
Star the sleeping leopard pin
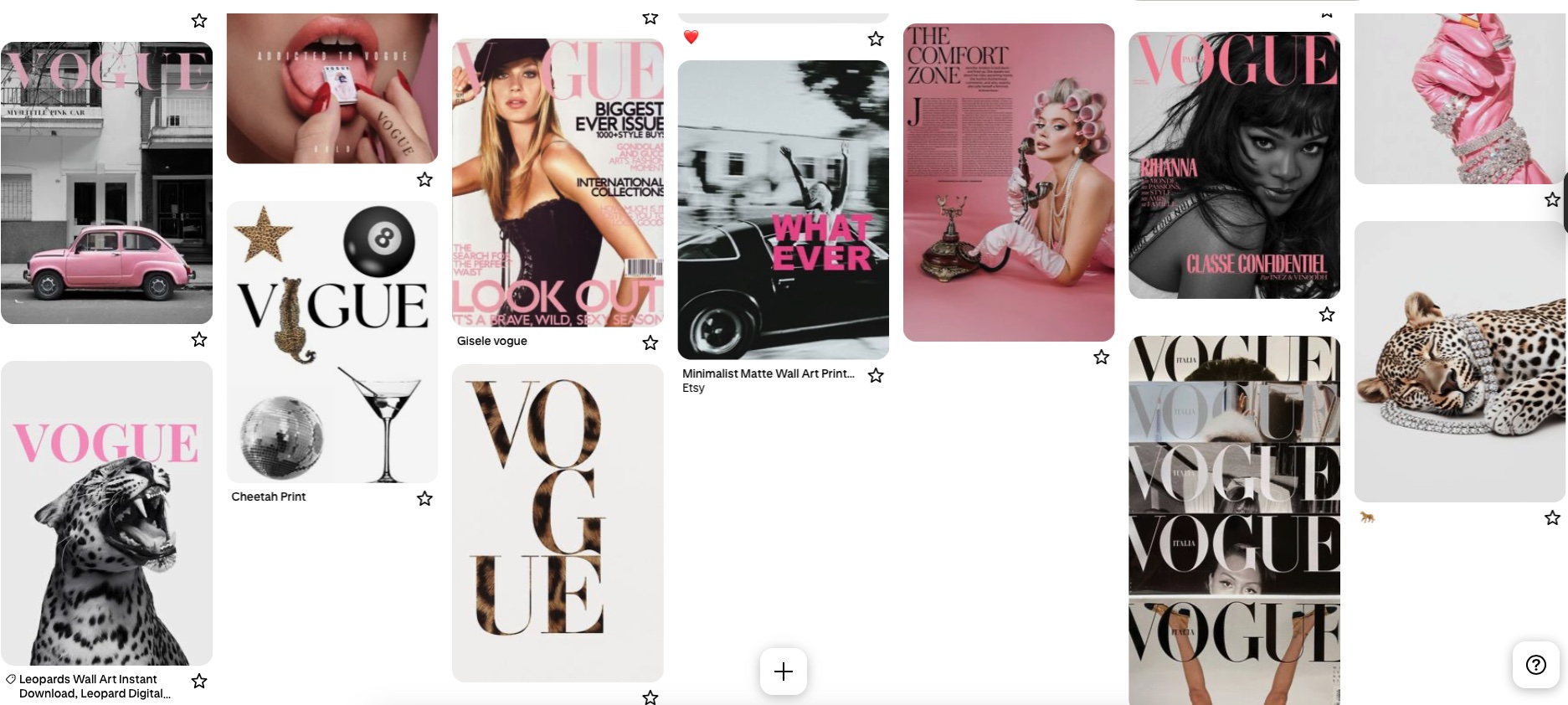[1552, 518]
